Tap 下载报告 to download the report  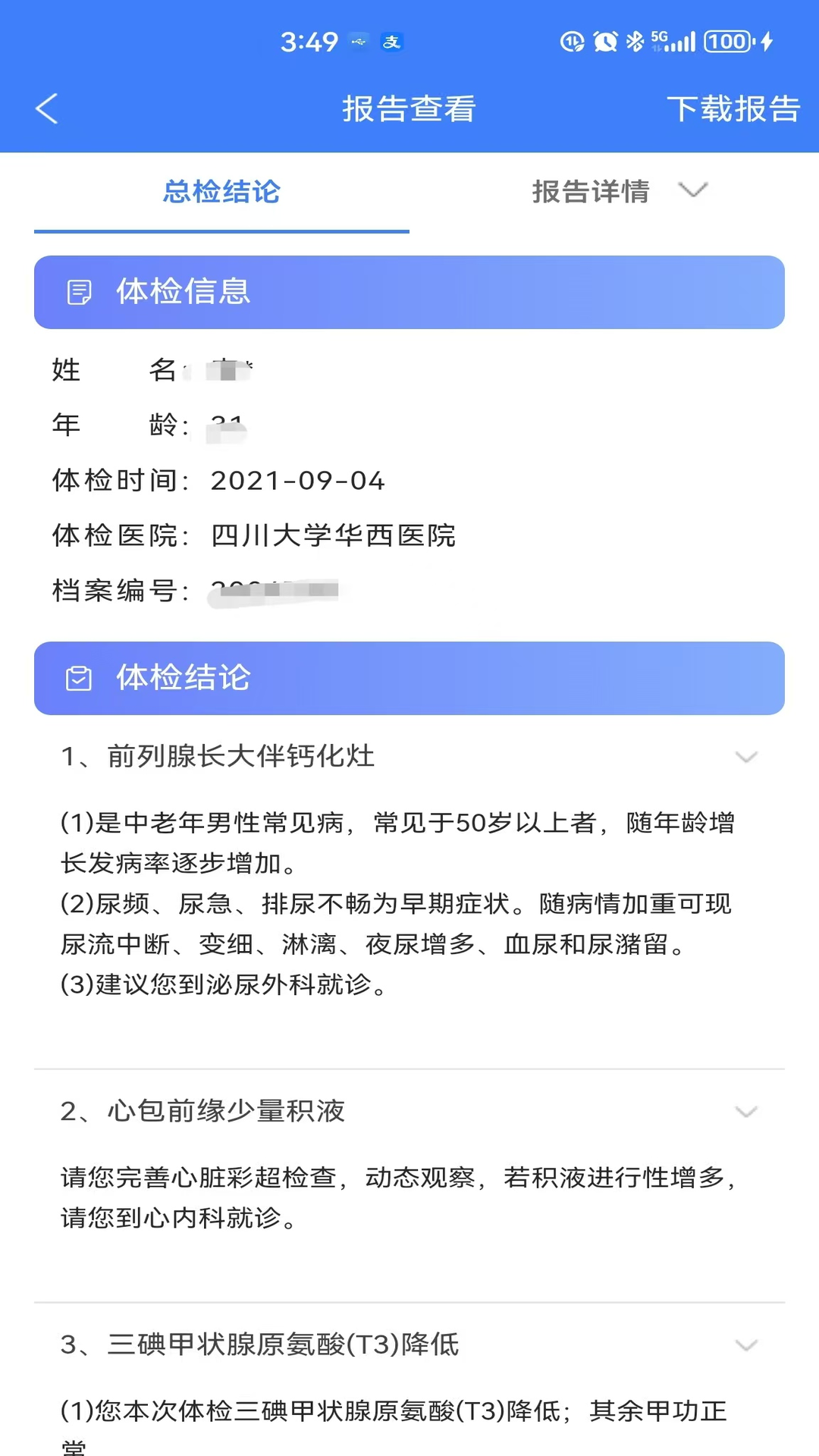click(730, 108)
